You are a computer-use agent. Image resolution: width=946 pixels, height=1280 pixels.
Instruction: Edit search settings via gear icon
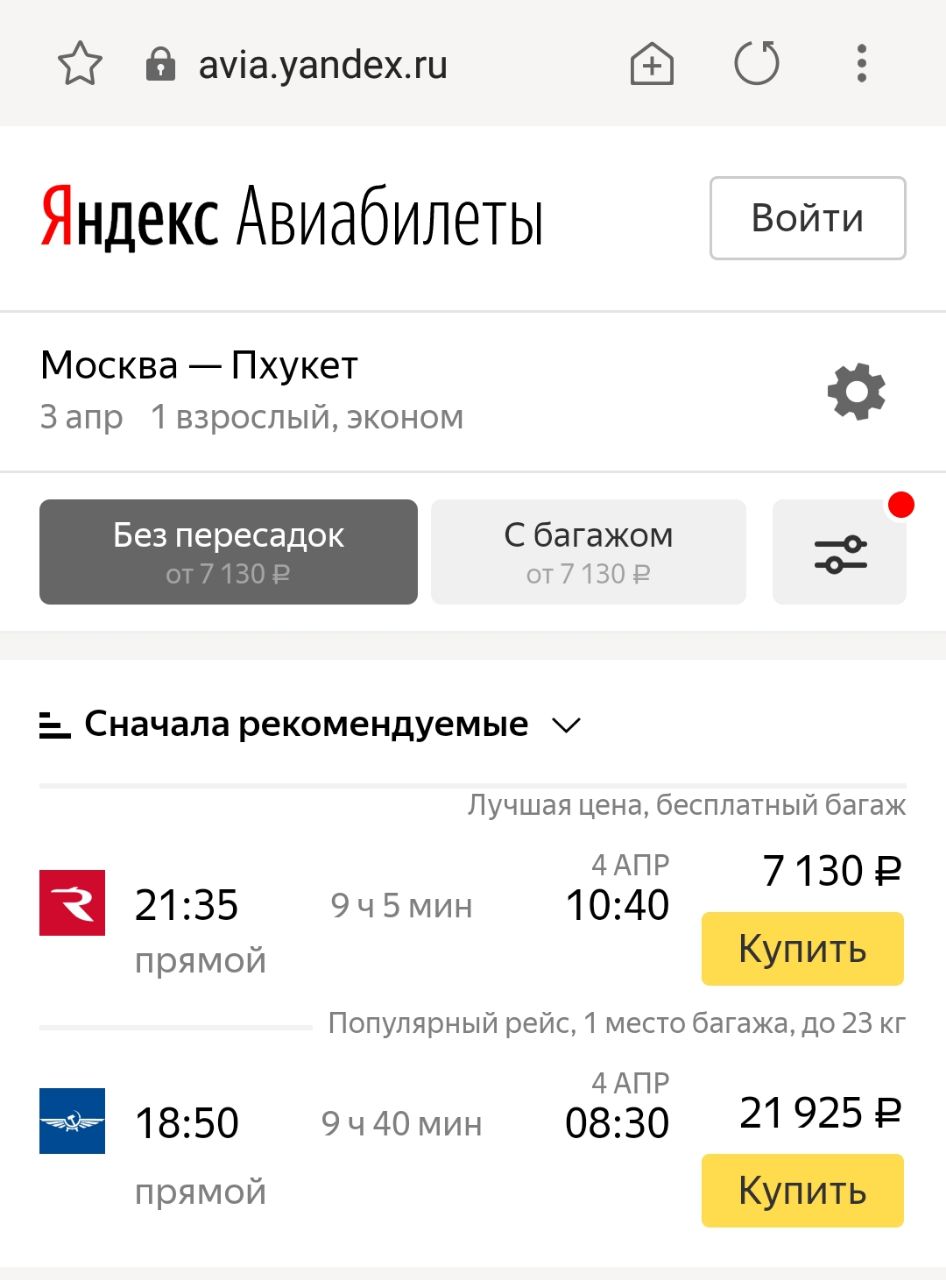(856, 391)
